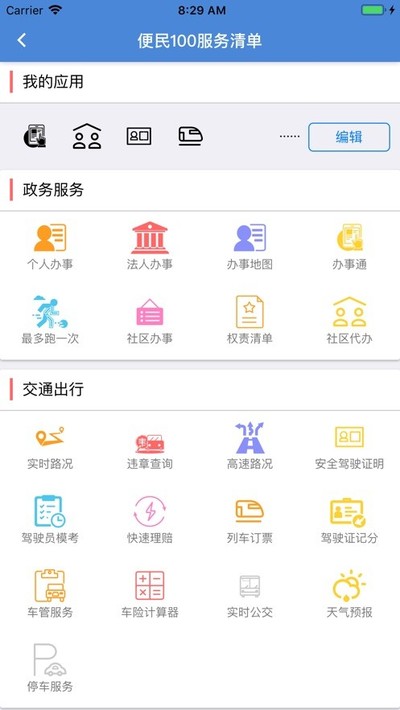The image size is (400, 710).
Task: Open 天气预报
Action: point(349,594)
